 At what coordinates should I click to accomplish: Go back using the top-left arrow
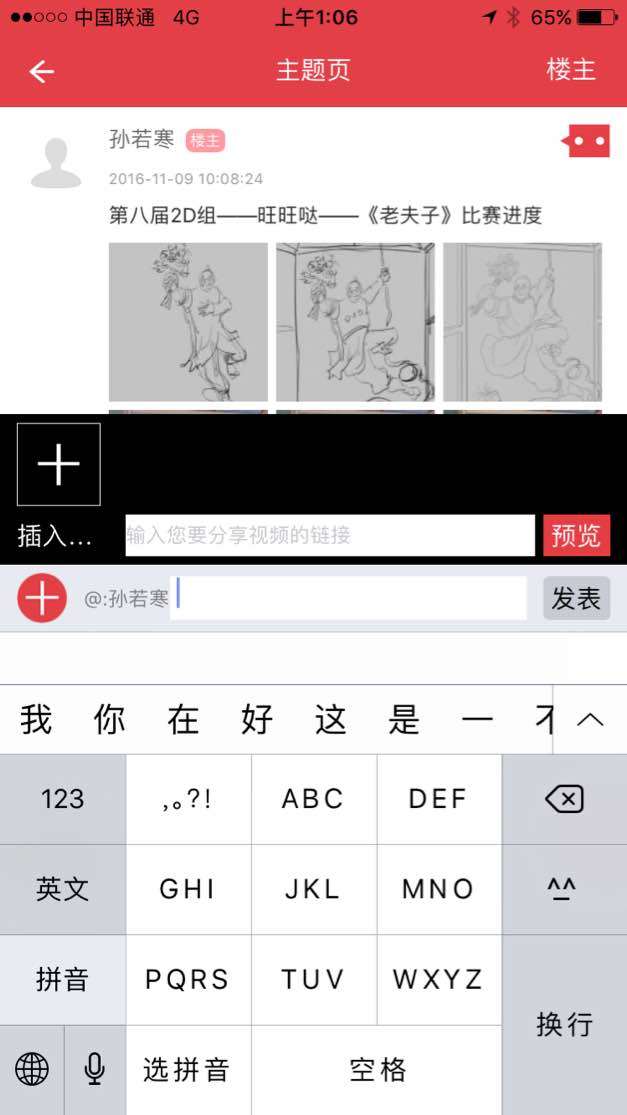41,71
